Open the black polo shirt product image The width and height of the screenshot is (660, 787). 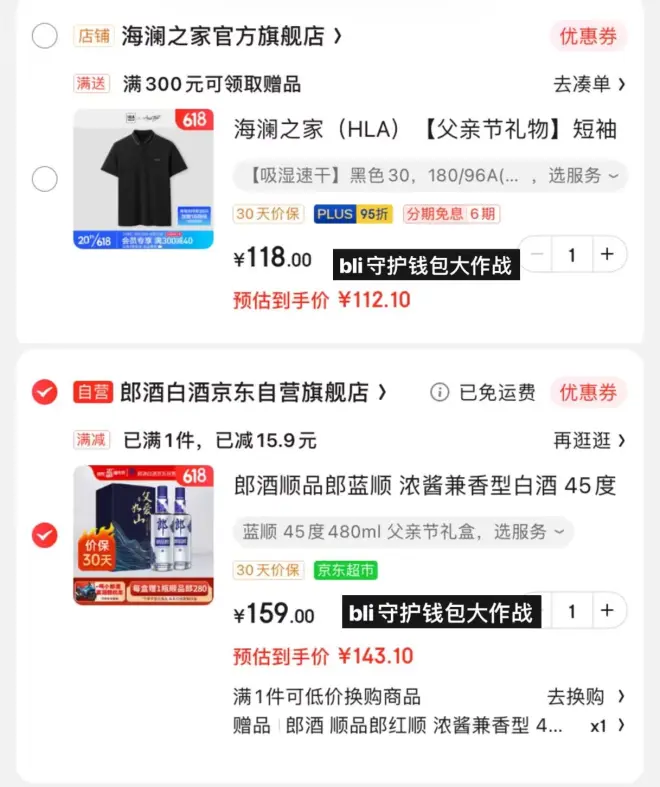coord(143,180)
